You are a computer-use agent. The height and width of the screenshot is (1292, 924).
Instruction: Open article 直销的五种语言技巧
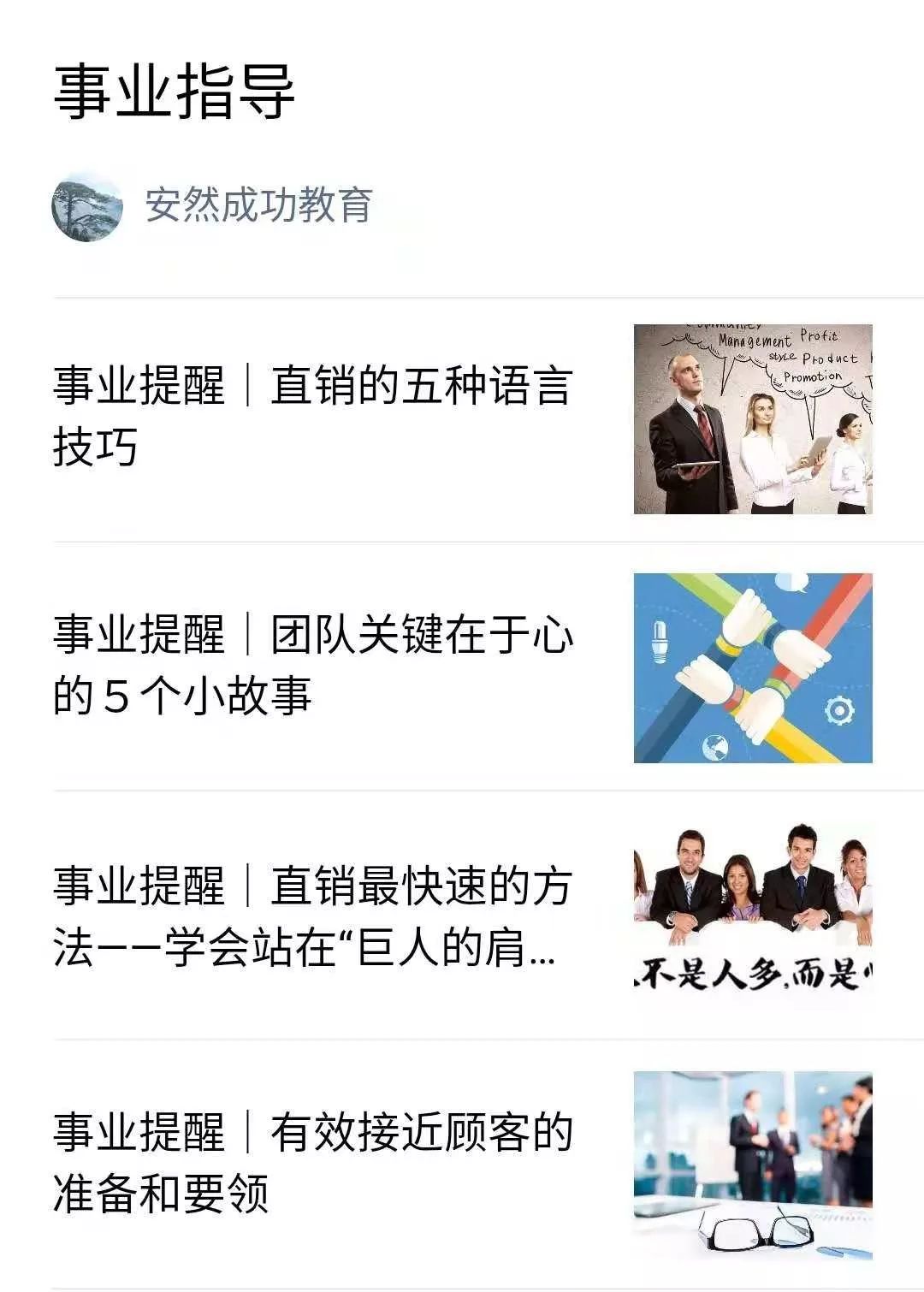[312, 417]
